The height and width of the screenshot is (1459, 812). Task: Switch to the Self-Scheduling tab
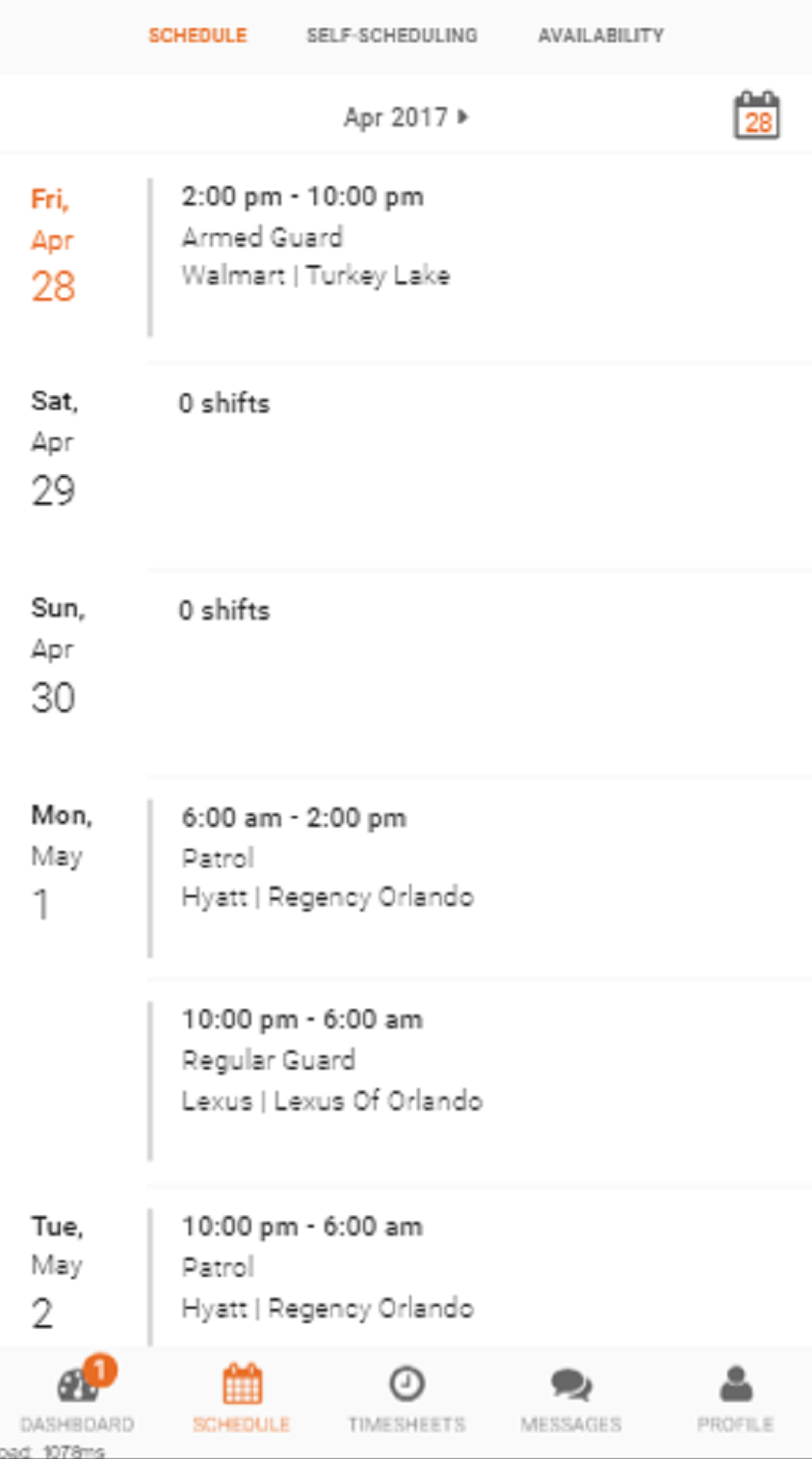click(x=391, y=36)
